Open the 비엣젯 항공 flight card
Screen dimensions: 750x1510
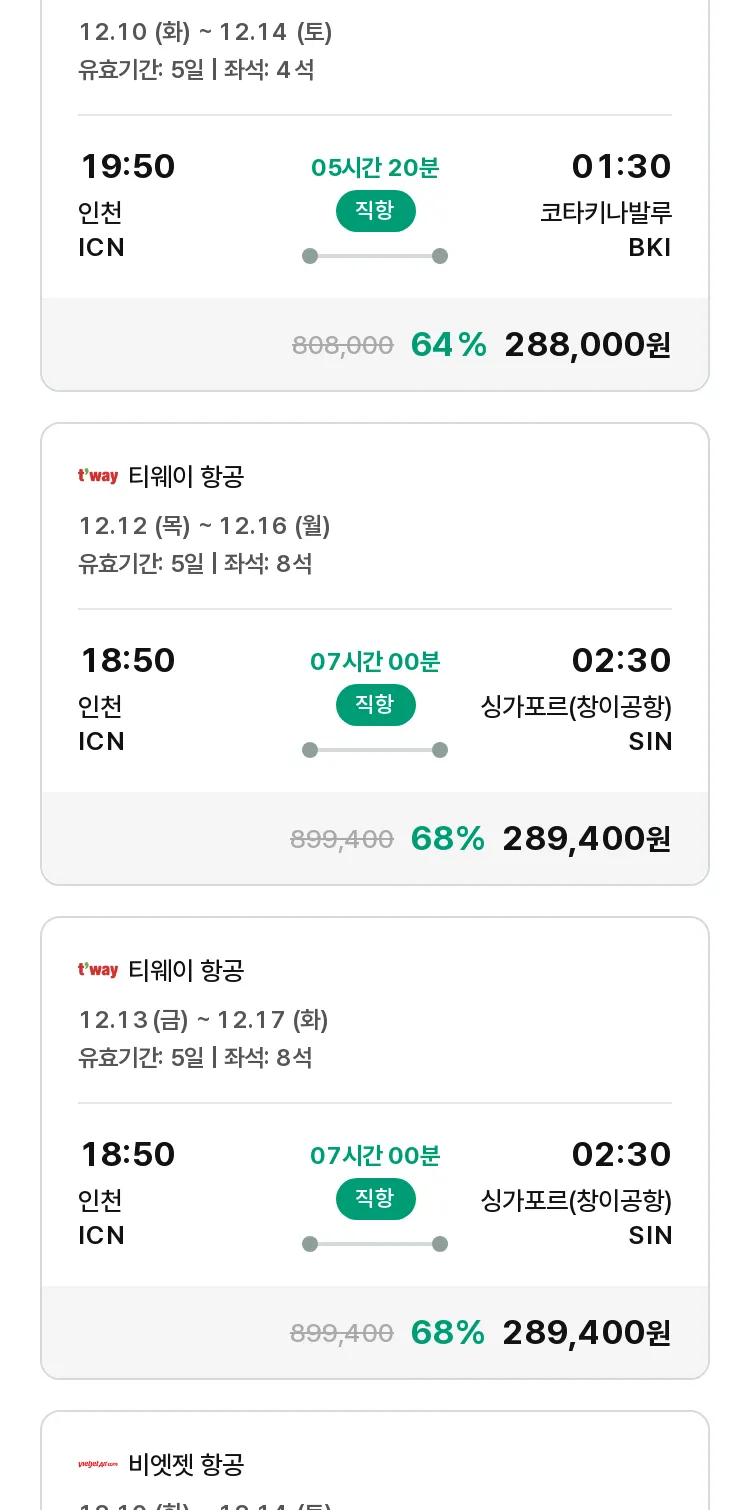click(x=375, y=1461)
